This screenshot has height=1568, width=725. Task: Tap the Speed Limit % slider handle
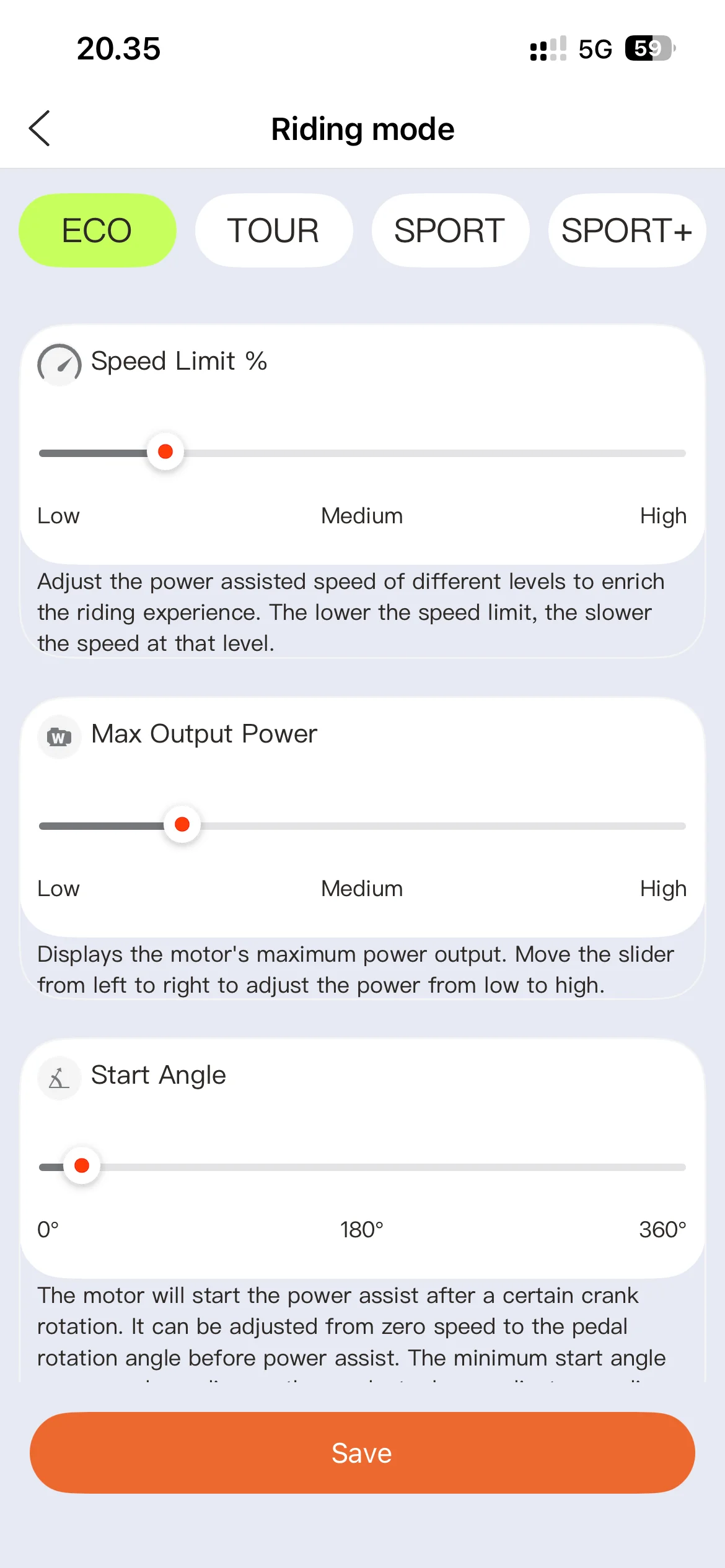[x=165, y=452]
